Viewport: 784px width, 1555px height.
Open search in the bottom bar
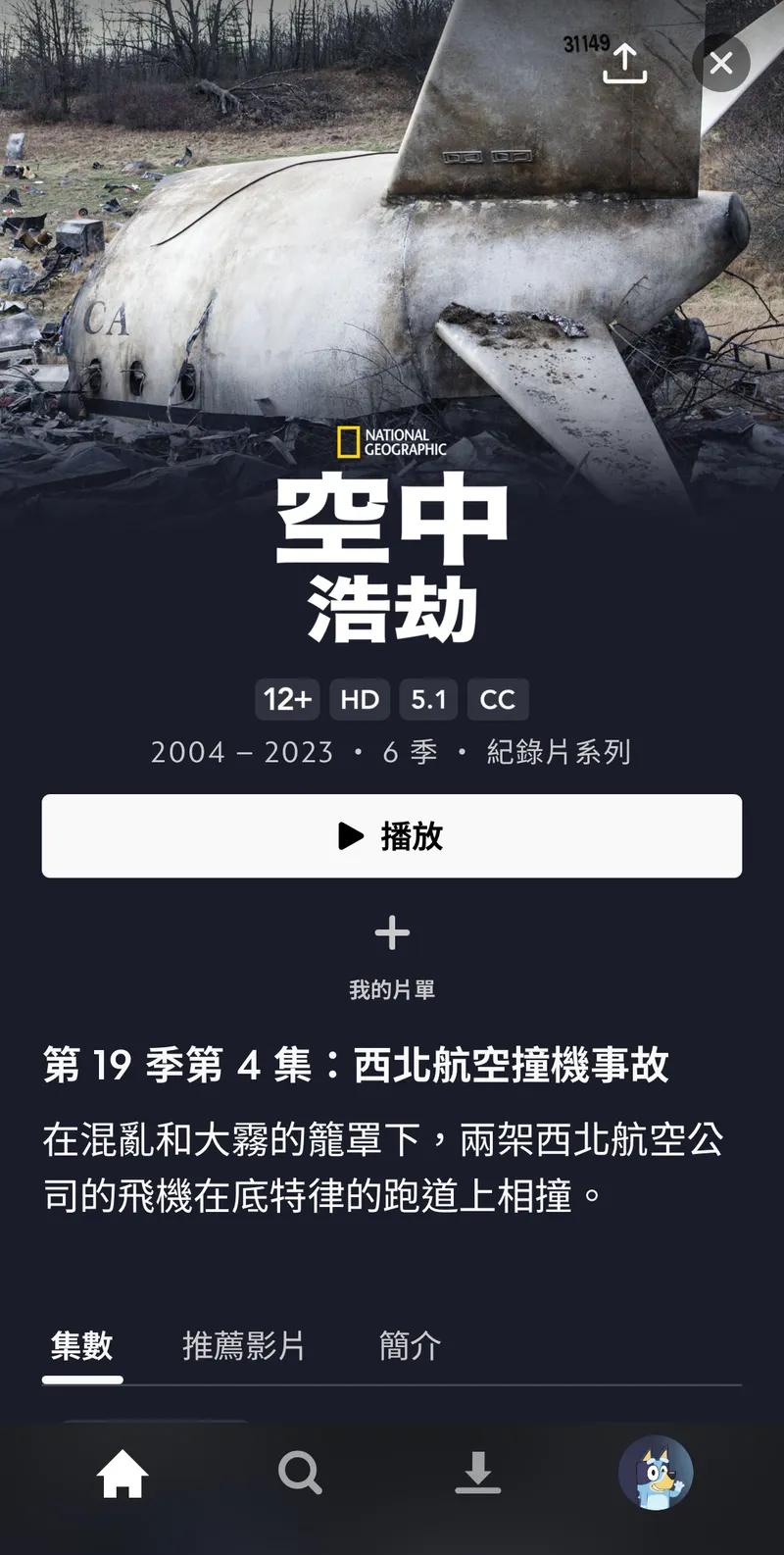(300, 1474)
